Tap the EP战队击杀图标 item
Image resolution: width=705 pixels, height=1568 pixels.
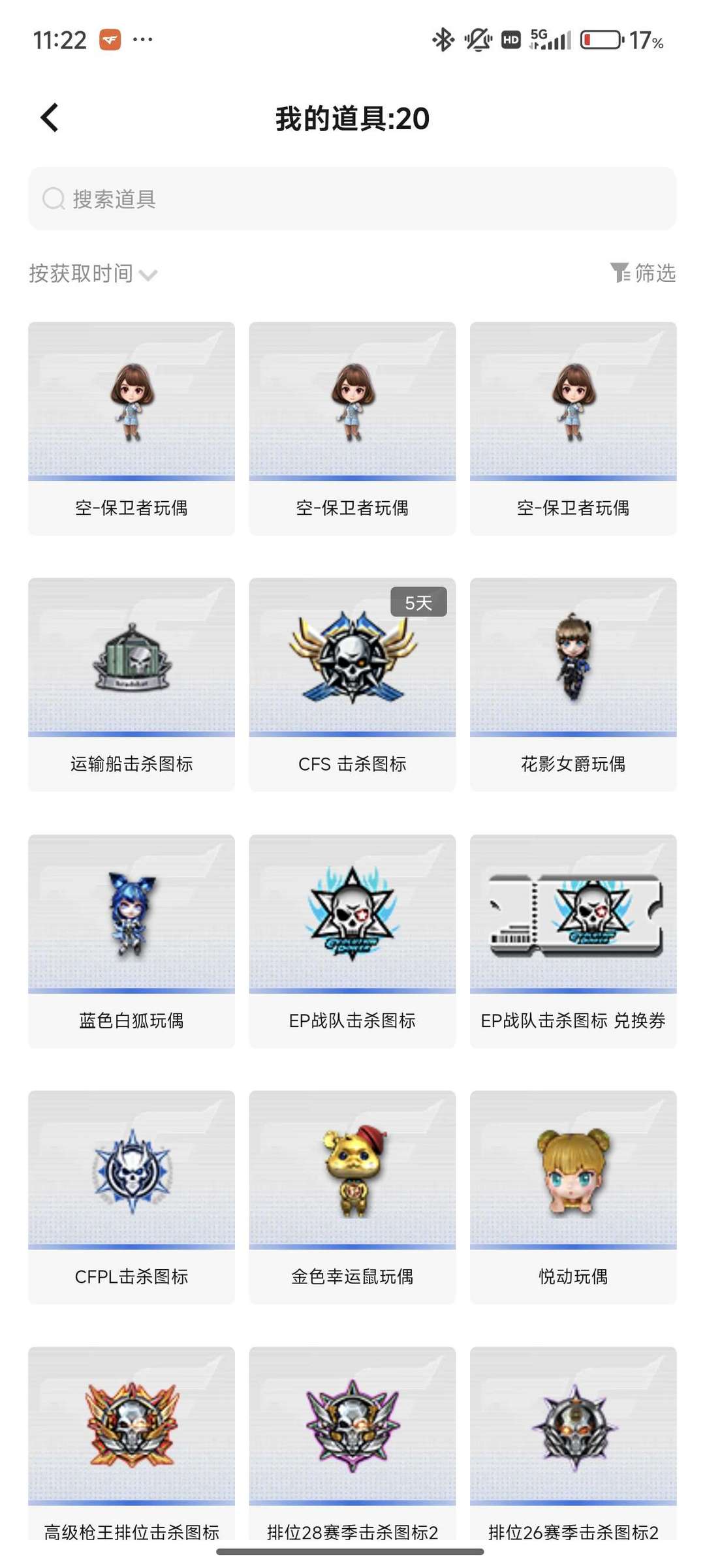[x=352, y=941]
